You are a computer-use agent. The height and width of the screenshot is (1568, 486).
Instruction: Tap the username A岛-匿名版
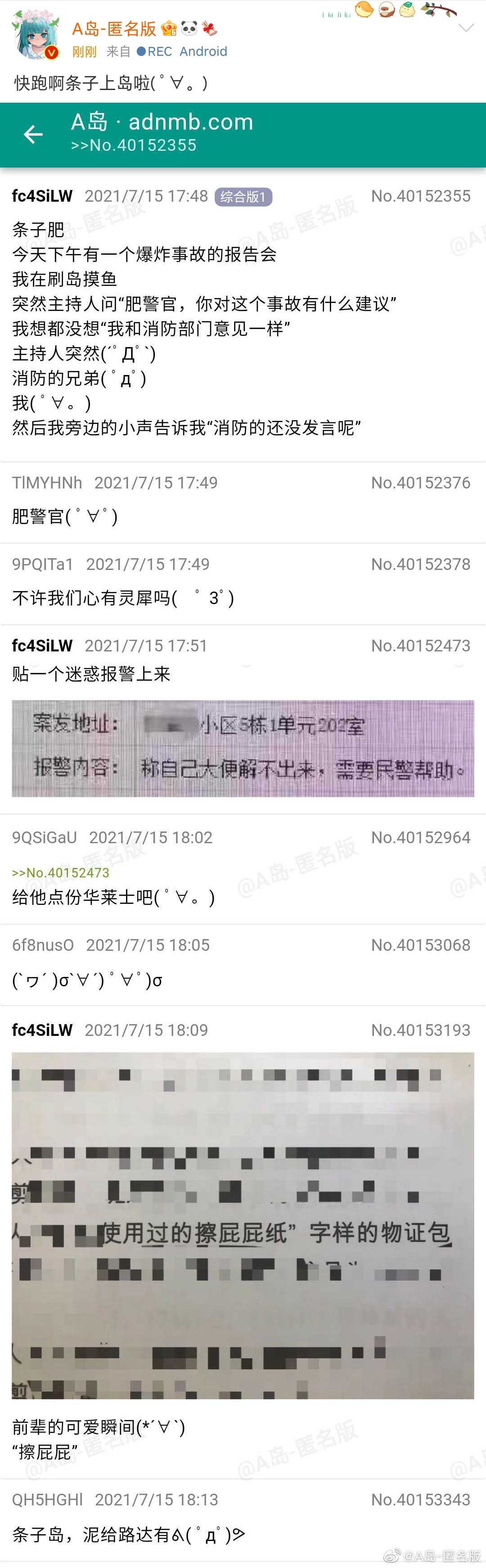coord(114,29)
